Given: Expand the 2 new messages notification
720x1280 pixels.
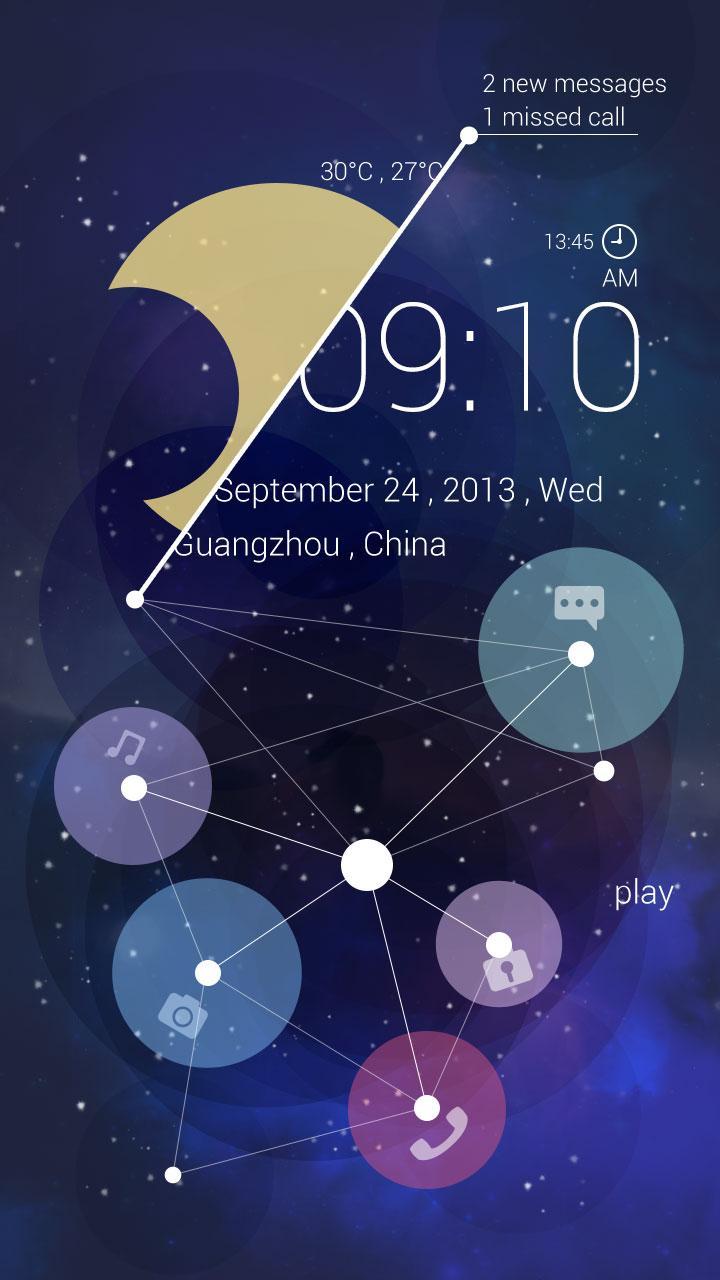Looking at the screenshot, I should coord(574,85).
